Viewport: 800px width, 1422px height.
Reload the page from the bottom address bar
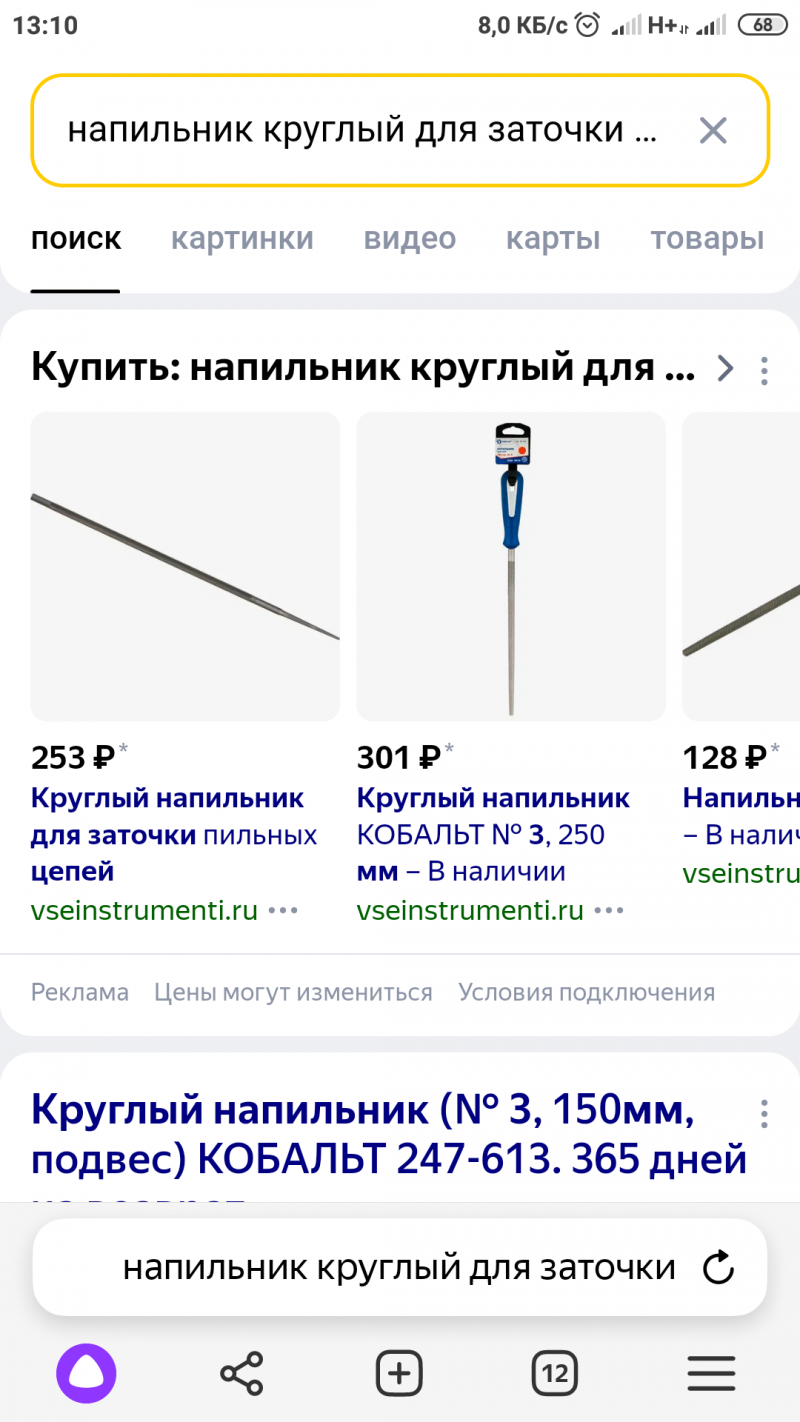click(x=719, y=1268)
